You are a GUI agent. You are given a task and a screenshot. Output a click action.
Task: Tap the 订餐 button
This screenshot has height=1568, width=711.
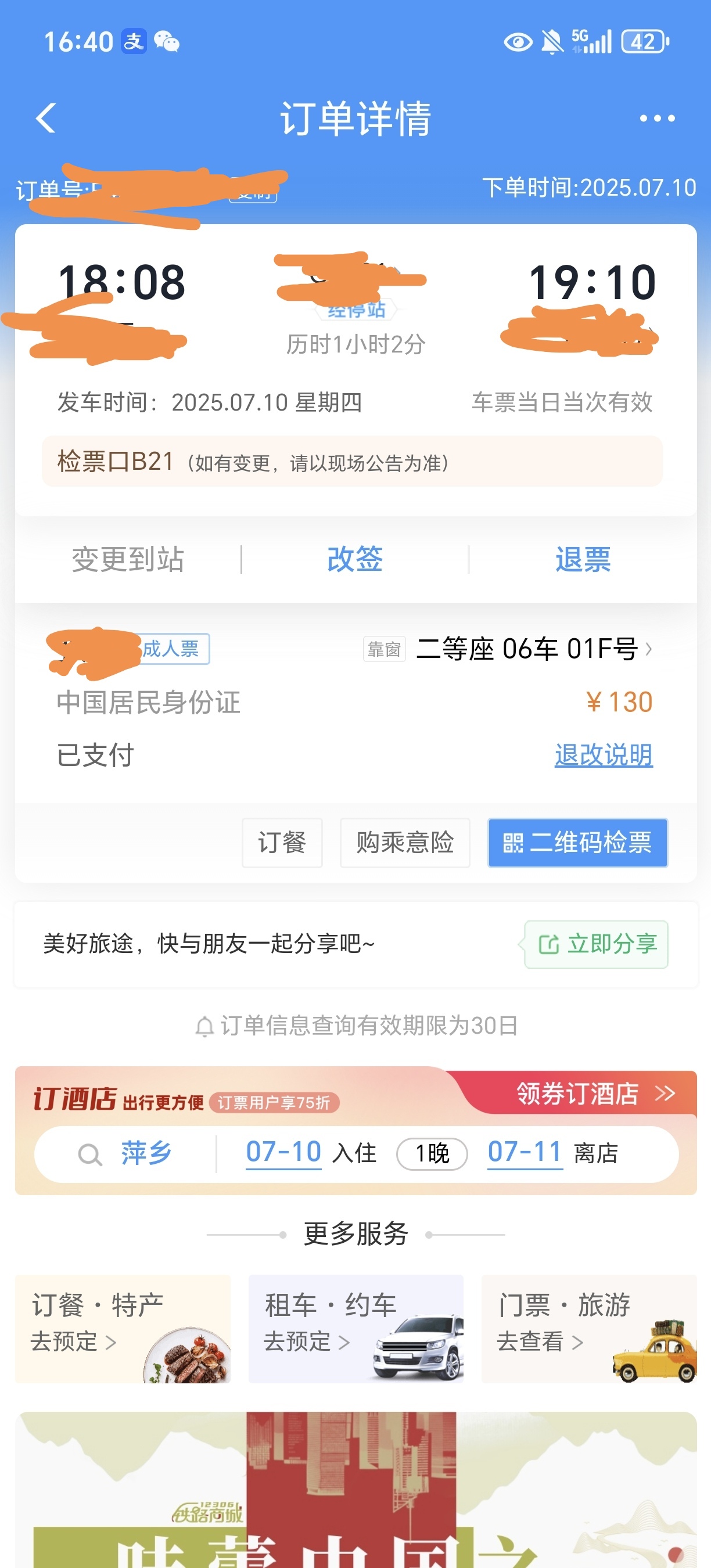point(282,843)
